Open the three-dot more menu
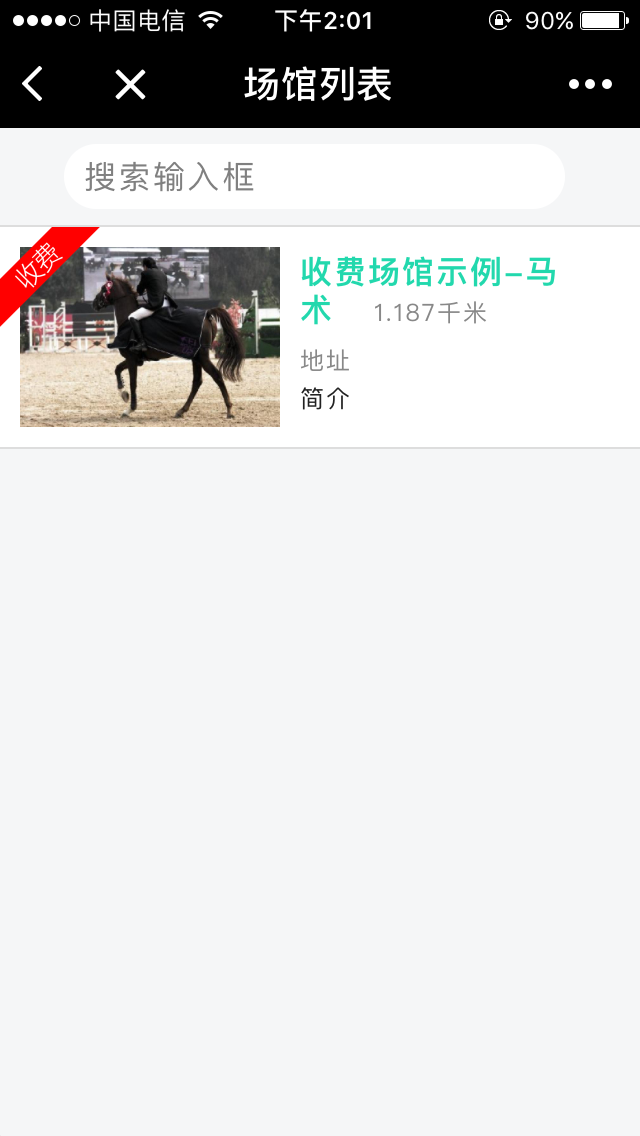 590,85
